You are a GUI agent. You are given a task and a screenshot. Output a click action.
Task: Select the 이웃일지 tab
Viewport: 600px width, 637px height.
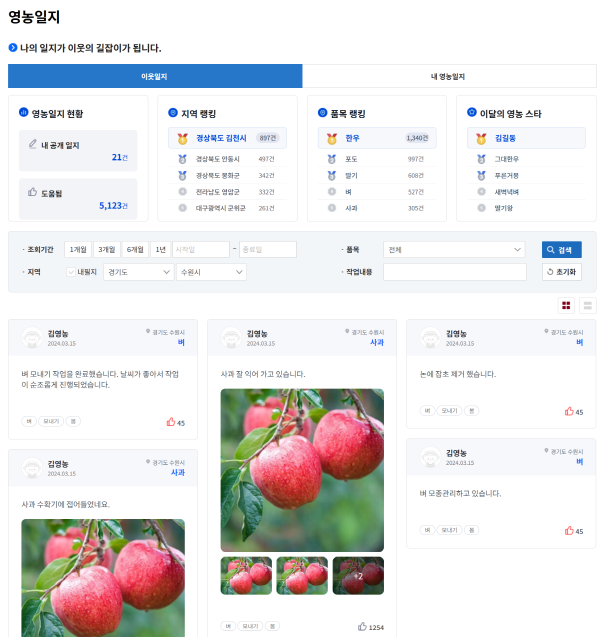[x=154, y=76]
